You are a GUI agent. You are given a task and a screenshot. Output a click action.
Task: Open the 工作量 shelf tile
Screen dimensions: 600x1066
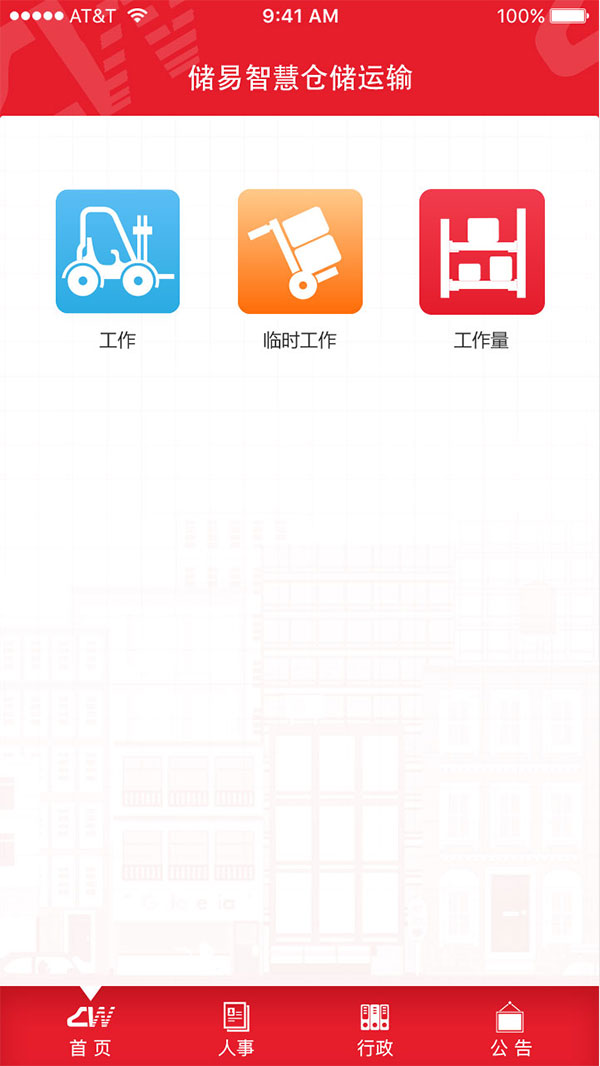(x=482, y=252)
